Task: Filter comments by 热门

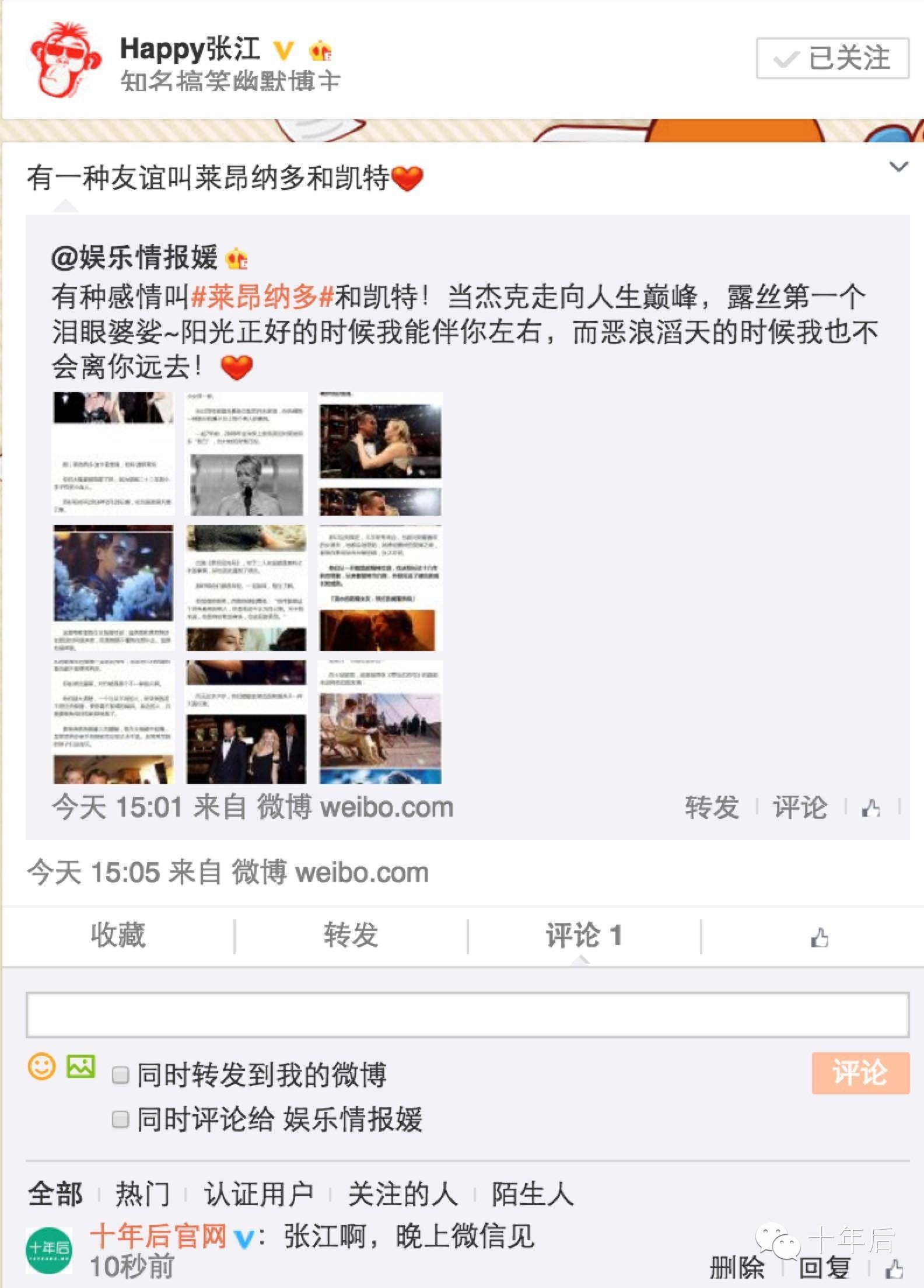Action: point(142,1193)
